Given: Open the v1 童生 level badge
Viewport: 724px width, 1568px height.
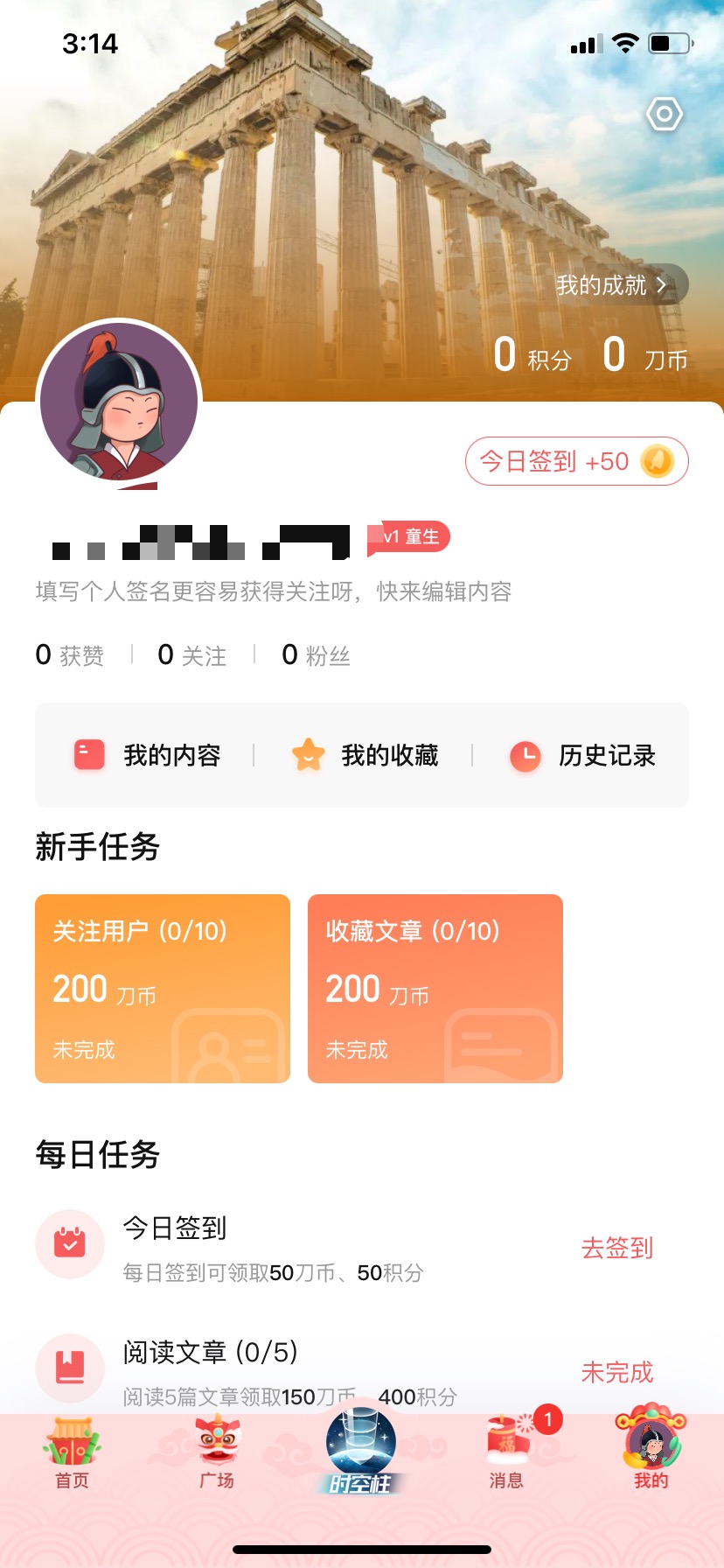Looking at the screenshot, I should [x=407, y=537].
